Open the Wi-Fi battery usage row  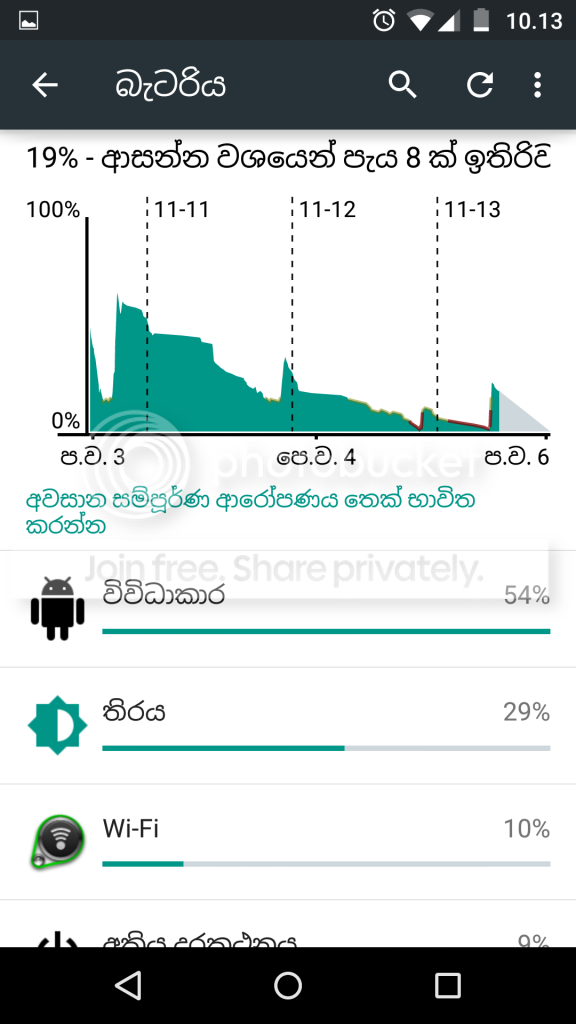[288, 842]
